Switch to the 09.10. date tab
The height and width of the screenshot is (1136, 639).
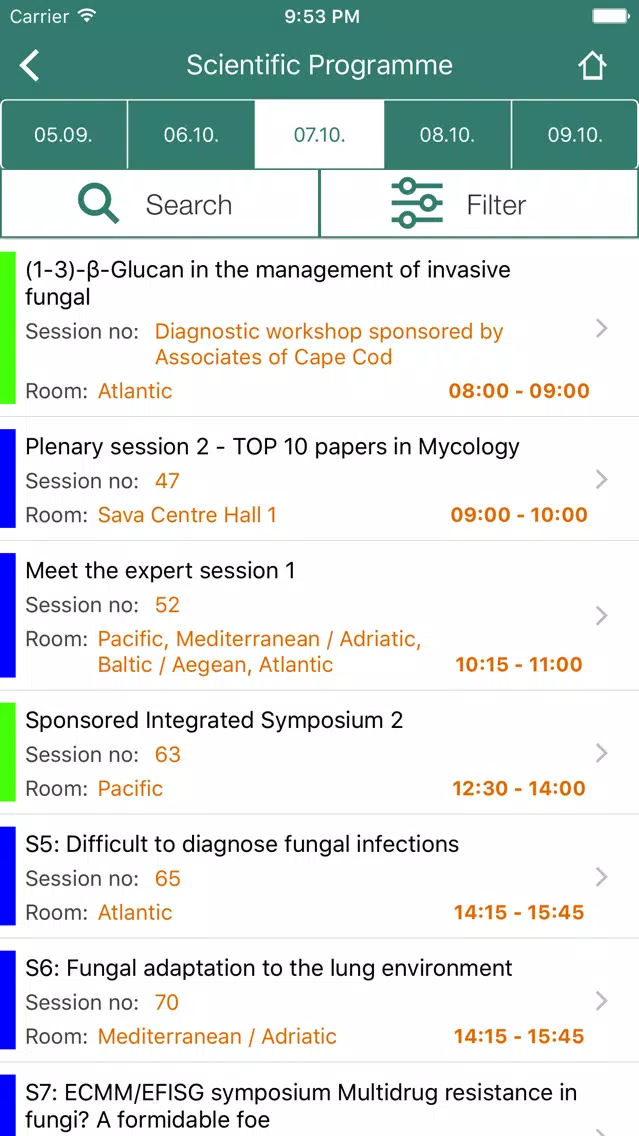click(x=575, y=135)
